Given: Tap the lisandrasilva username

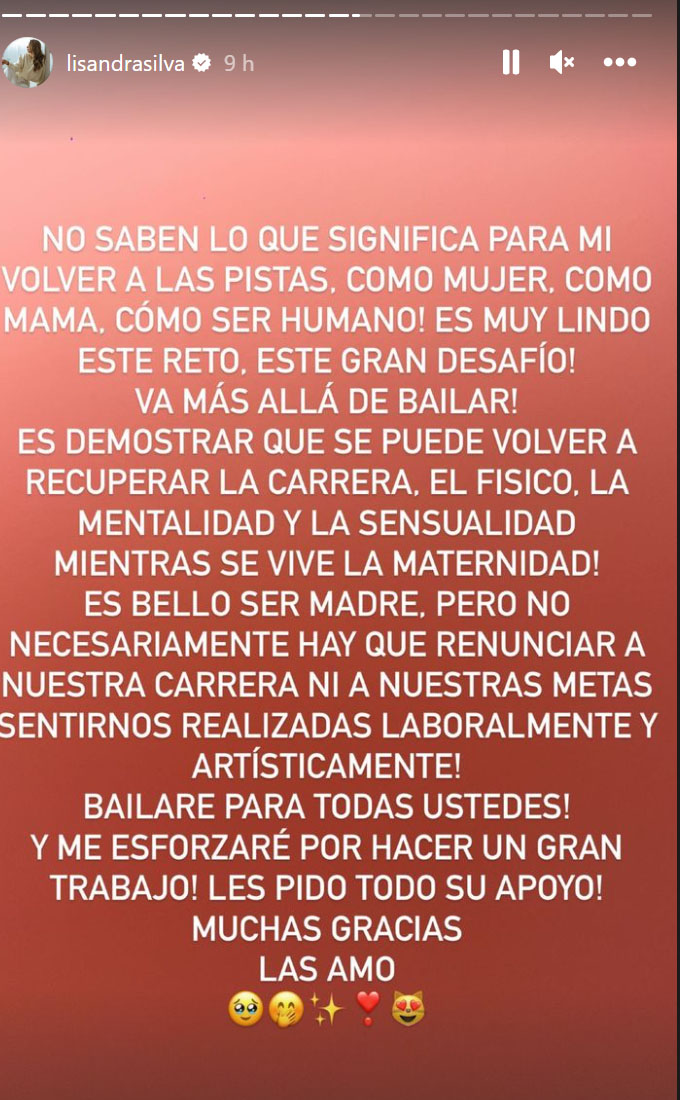Looking at the screenshot, I should pyautogui.click(x=125, y=63).
